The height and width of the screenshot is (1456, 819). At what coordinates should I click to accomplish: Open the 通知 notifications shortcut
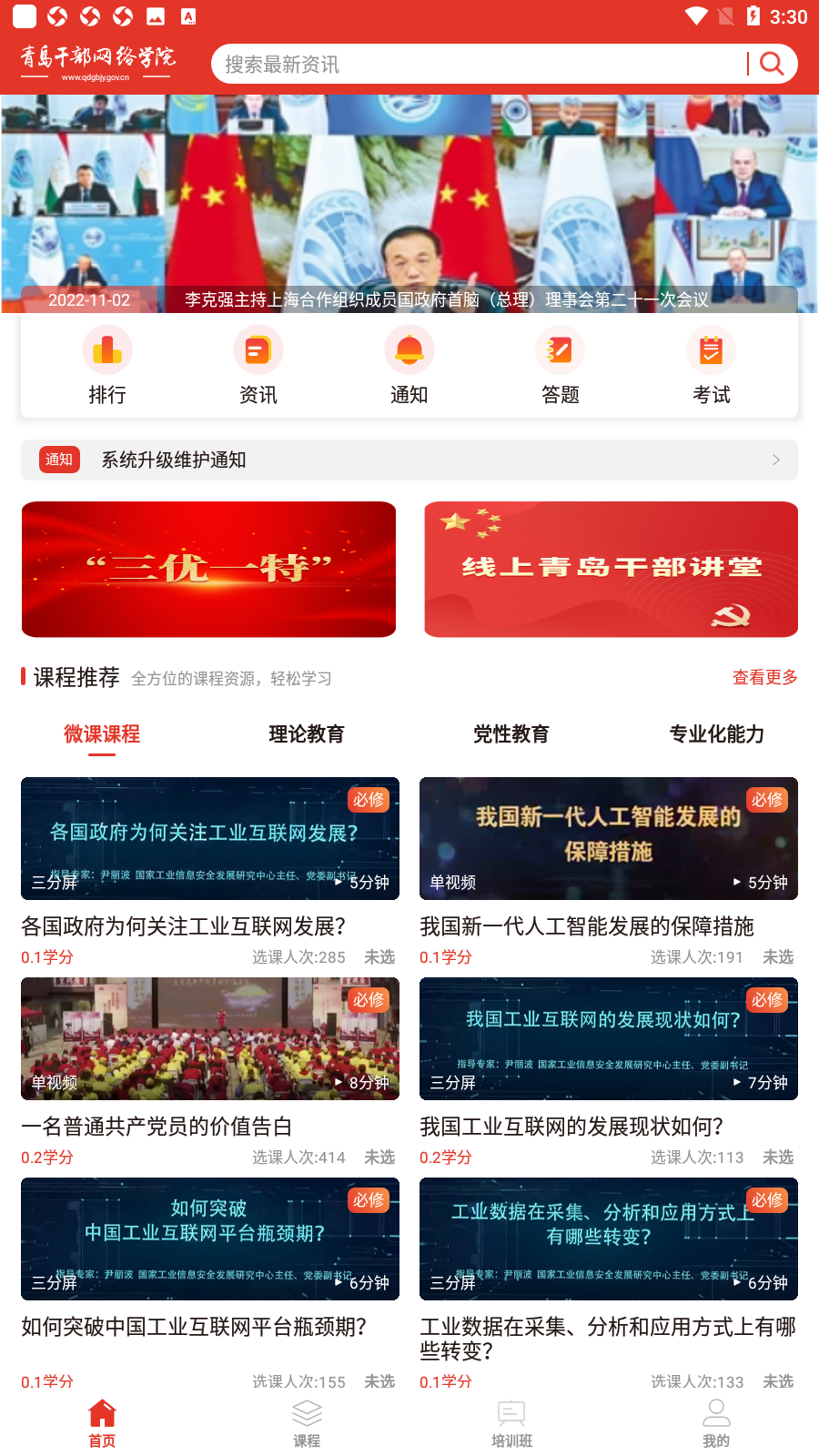tap(409, 368)
